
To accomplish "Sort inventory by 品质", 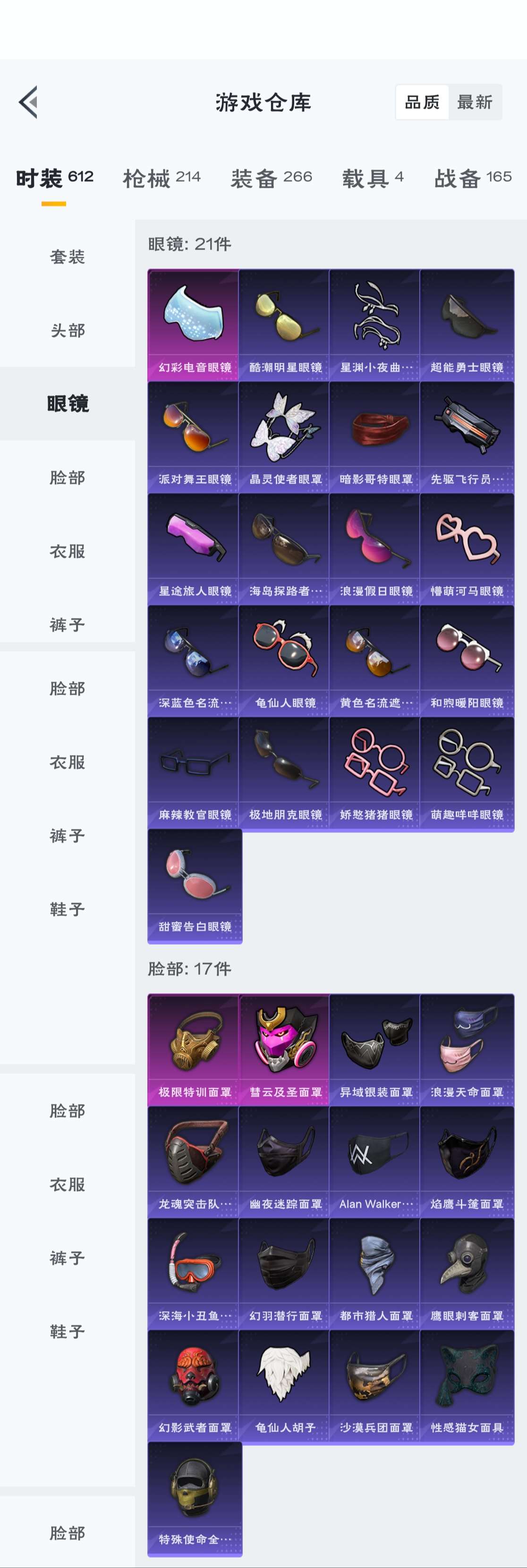I will pos(422,102).
